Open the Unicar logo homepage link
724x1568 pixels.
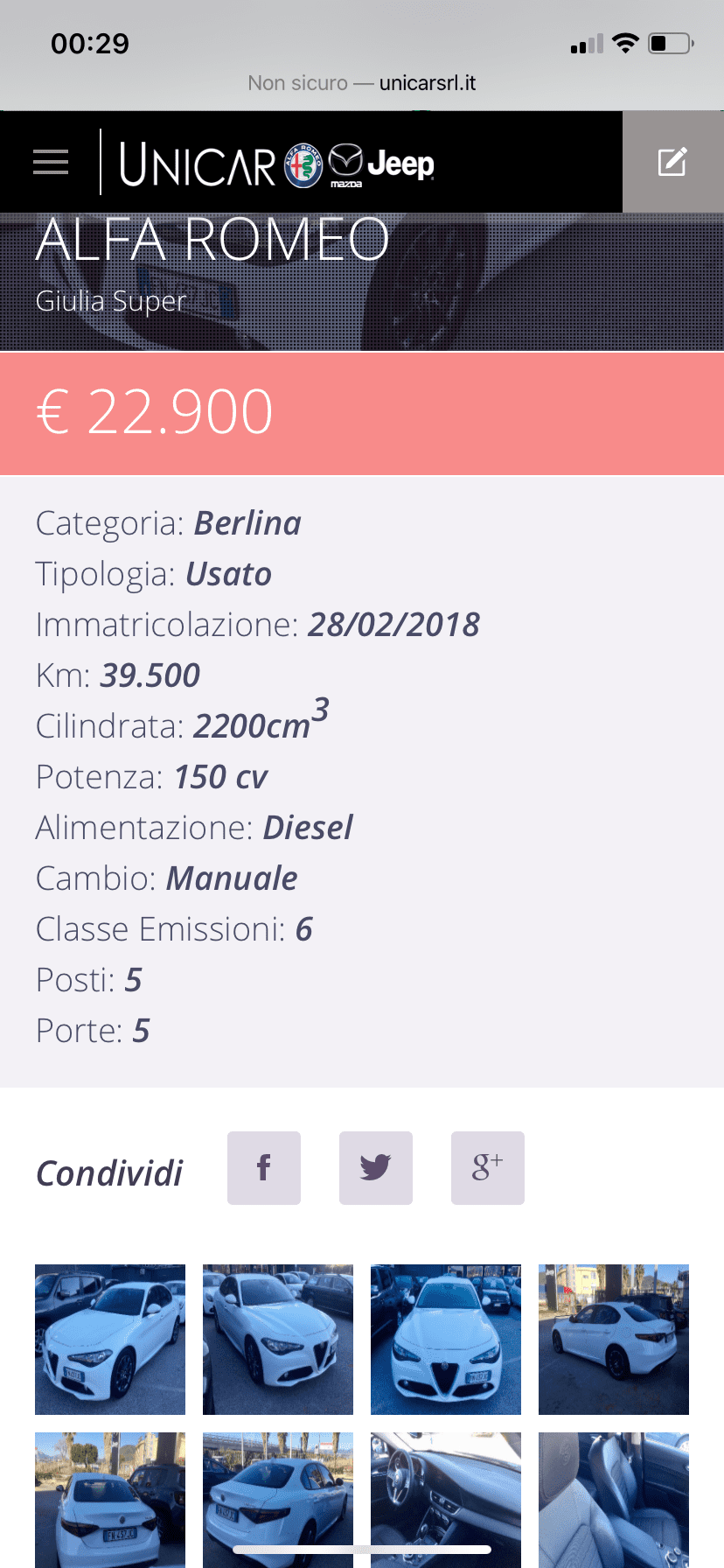tap(276, 164)
